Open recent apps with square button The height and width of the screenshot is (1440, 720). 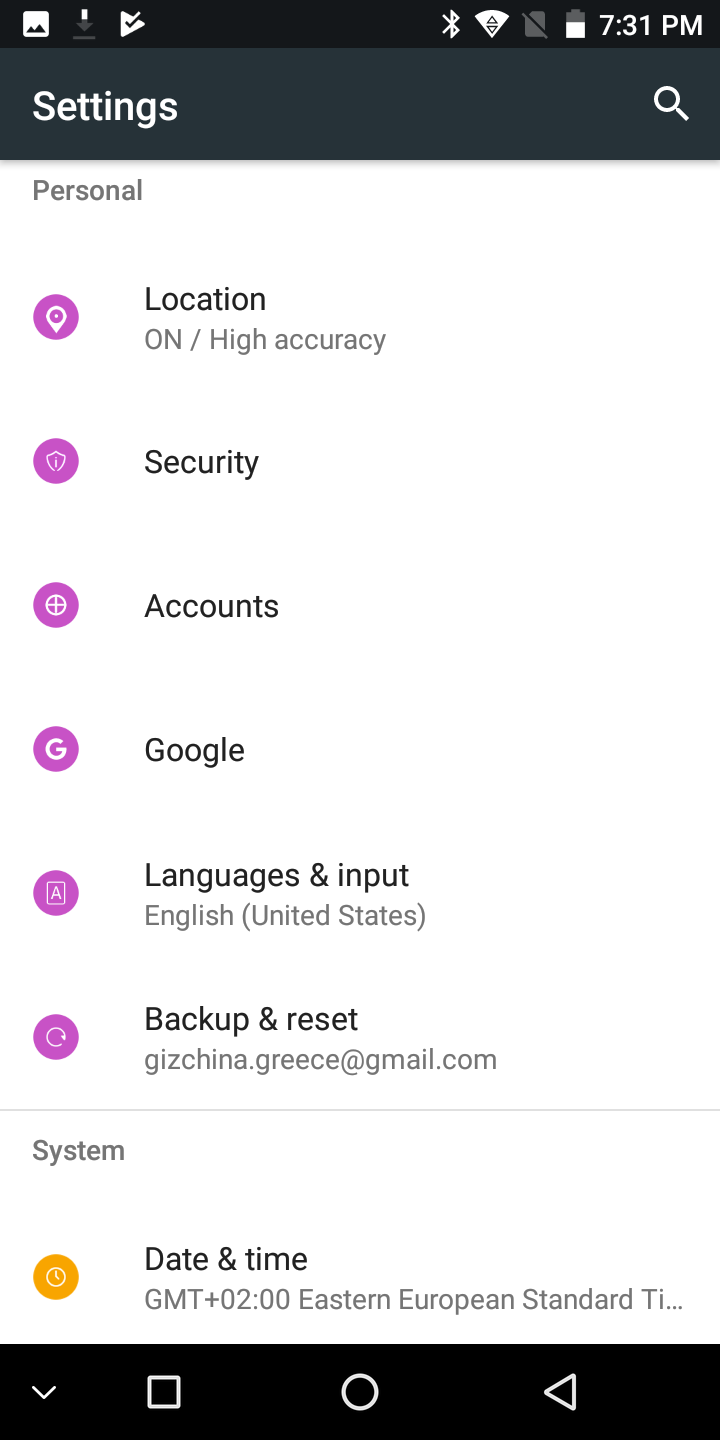click(163, 1392)
